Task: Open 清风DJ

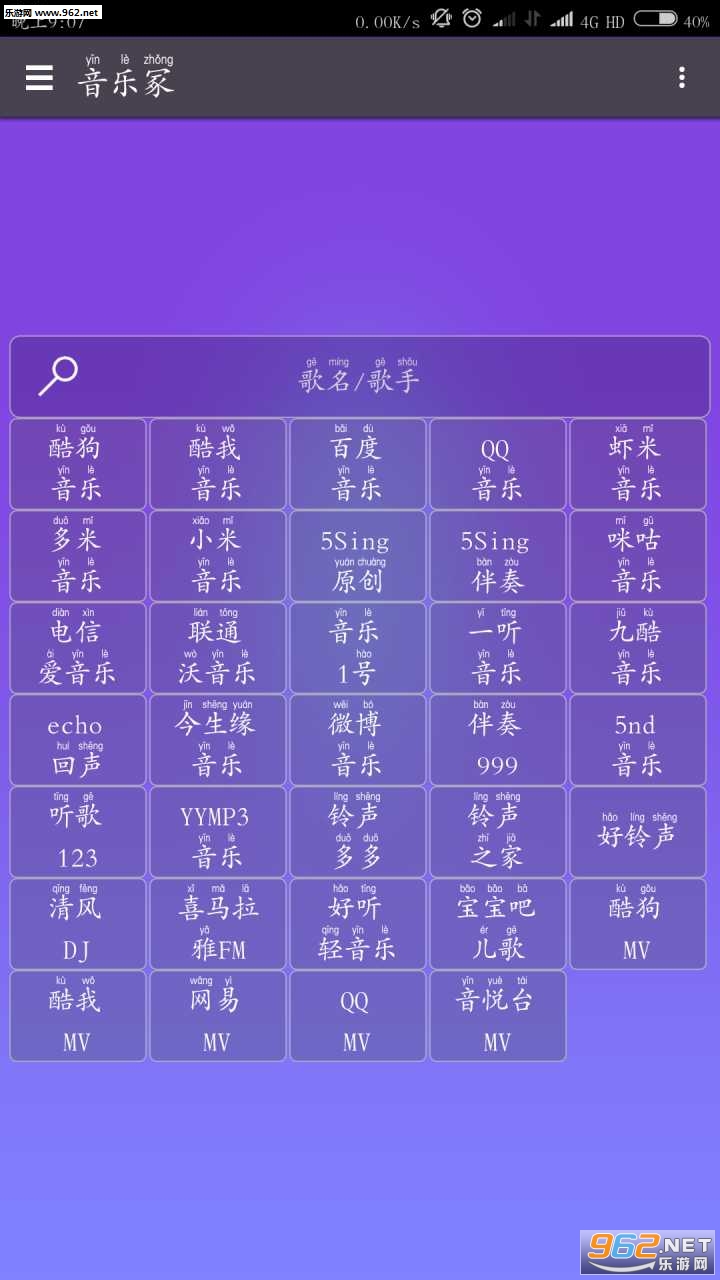Action: [78, 924]
